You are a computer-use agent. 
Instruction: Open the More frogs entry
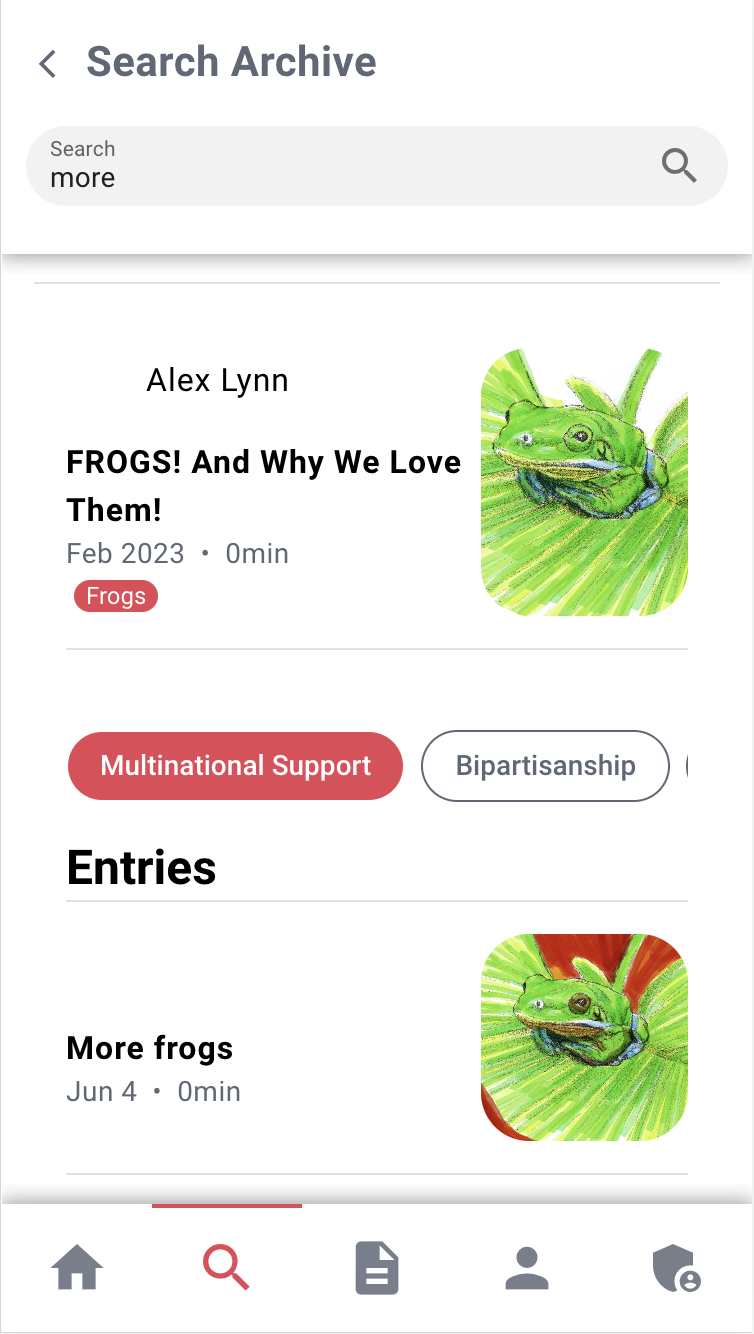point(149,1047)
